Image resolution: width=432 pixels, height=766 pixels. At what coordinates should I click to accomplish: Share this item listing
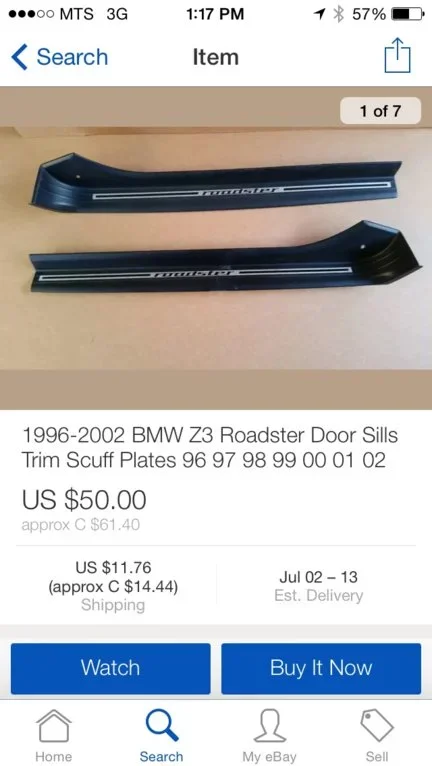[397, 55]
